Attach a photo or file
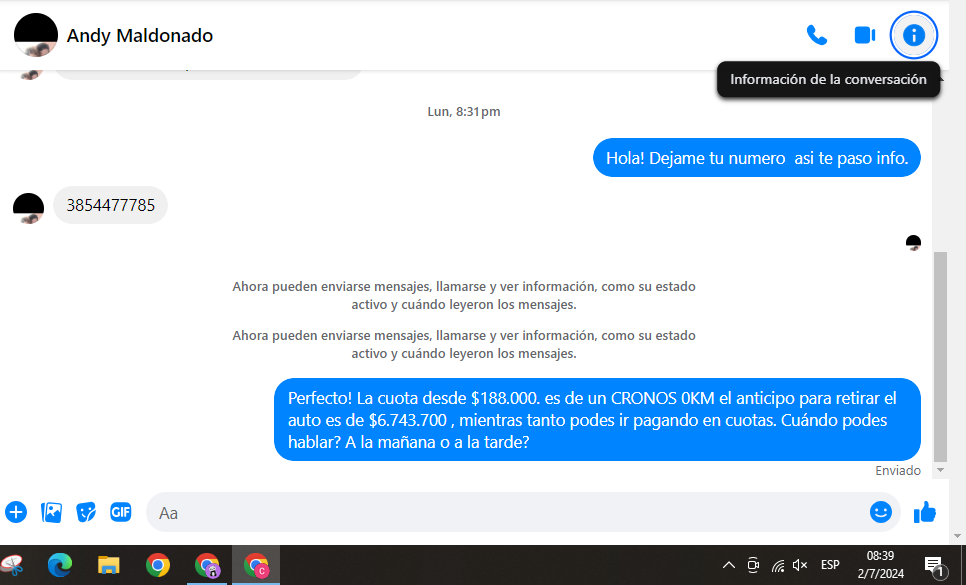The height and width of the screenshot is (585, 966). coord(51,512)
